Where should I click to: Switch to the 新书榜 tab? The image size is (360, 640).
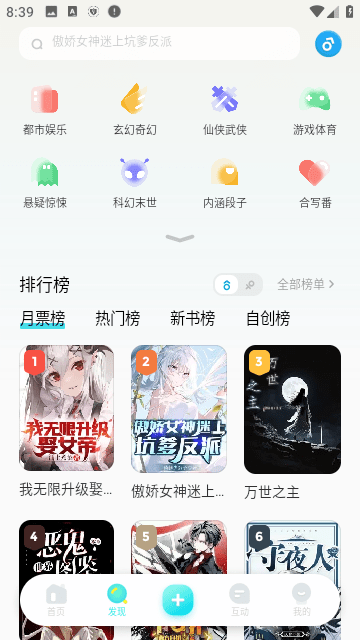193,318
